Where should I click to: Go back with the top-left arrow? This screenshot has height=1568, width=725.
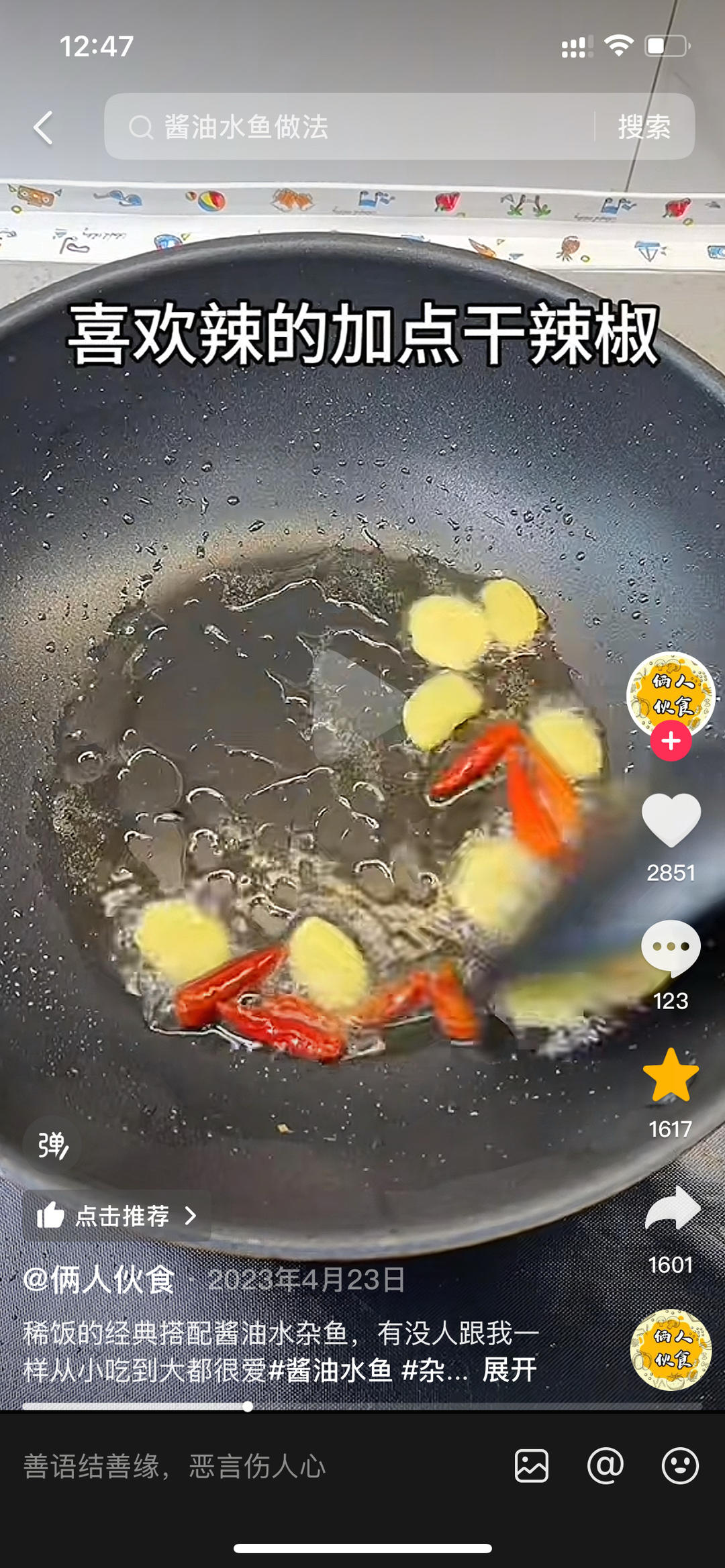43,127
